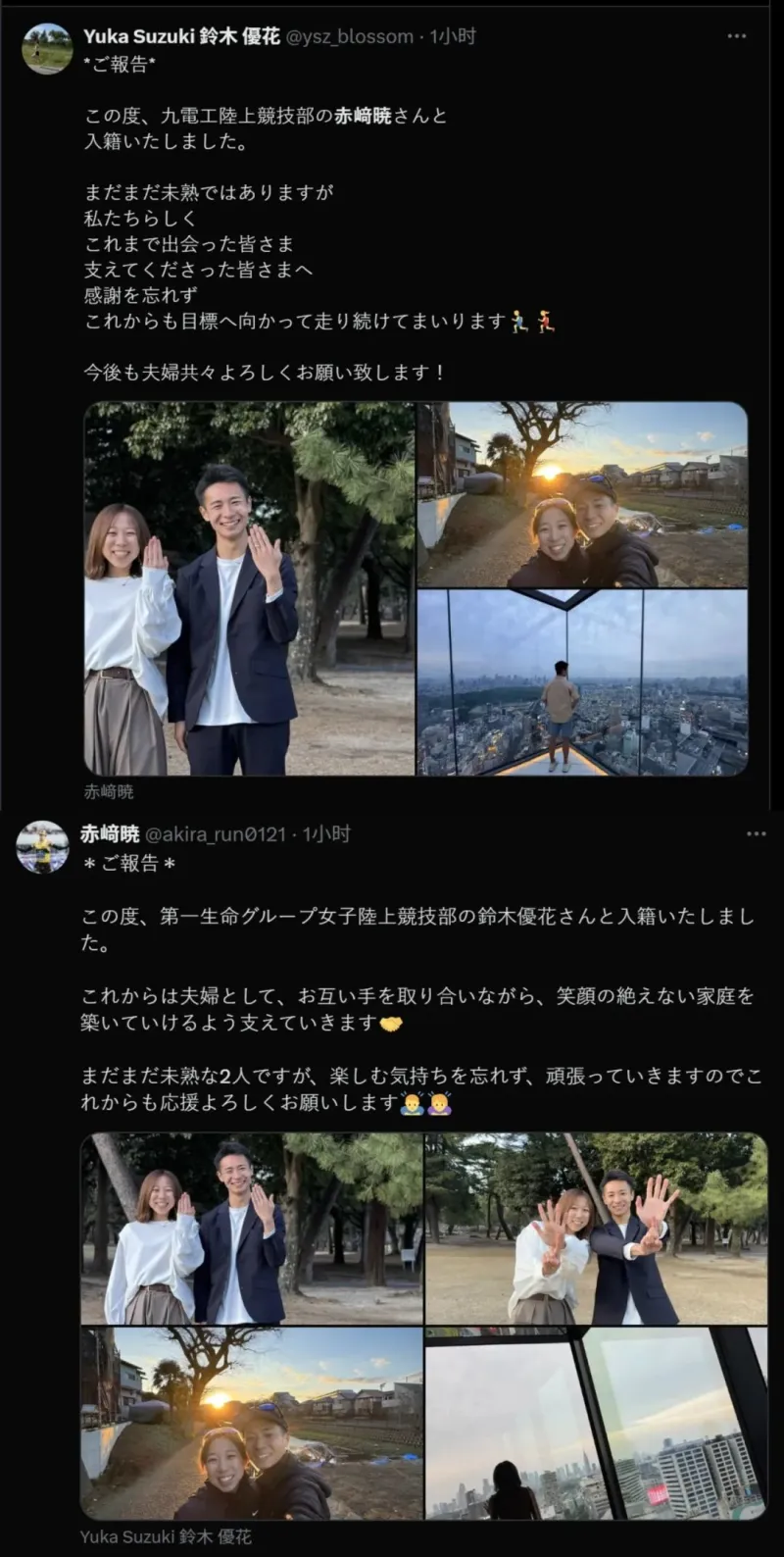Open the waving hands photo in 赤﨑暁's post

pyautogui.click(x=597, y=1228)
